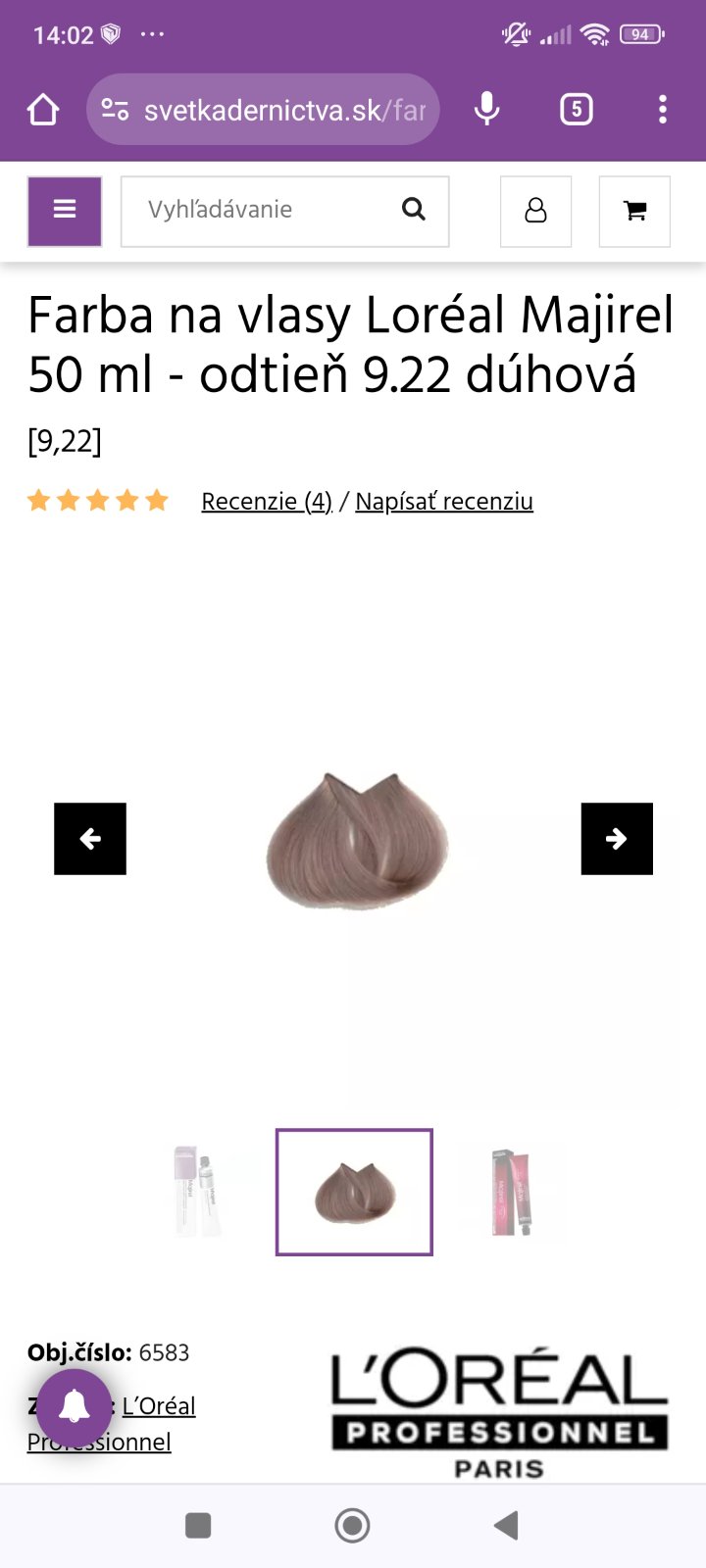
Task: Go to the browser home page
Action: 43,110
